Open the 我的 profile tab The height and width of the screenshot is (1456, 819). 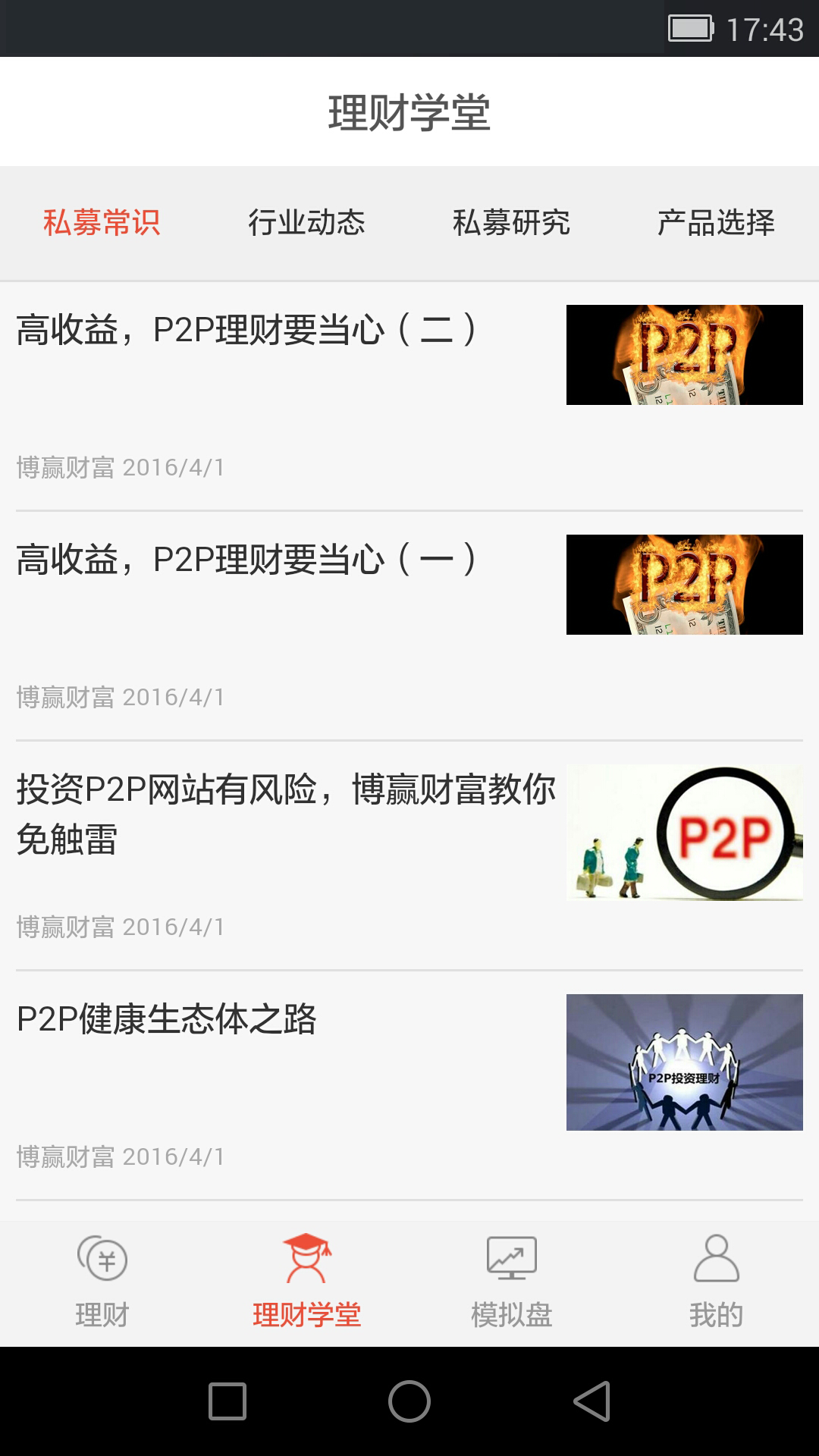tap(716, 1283)
